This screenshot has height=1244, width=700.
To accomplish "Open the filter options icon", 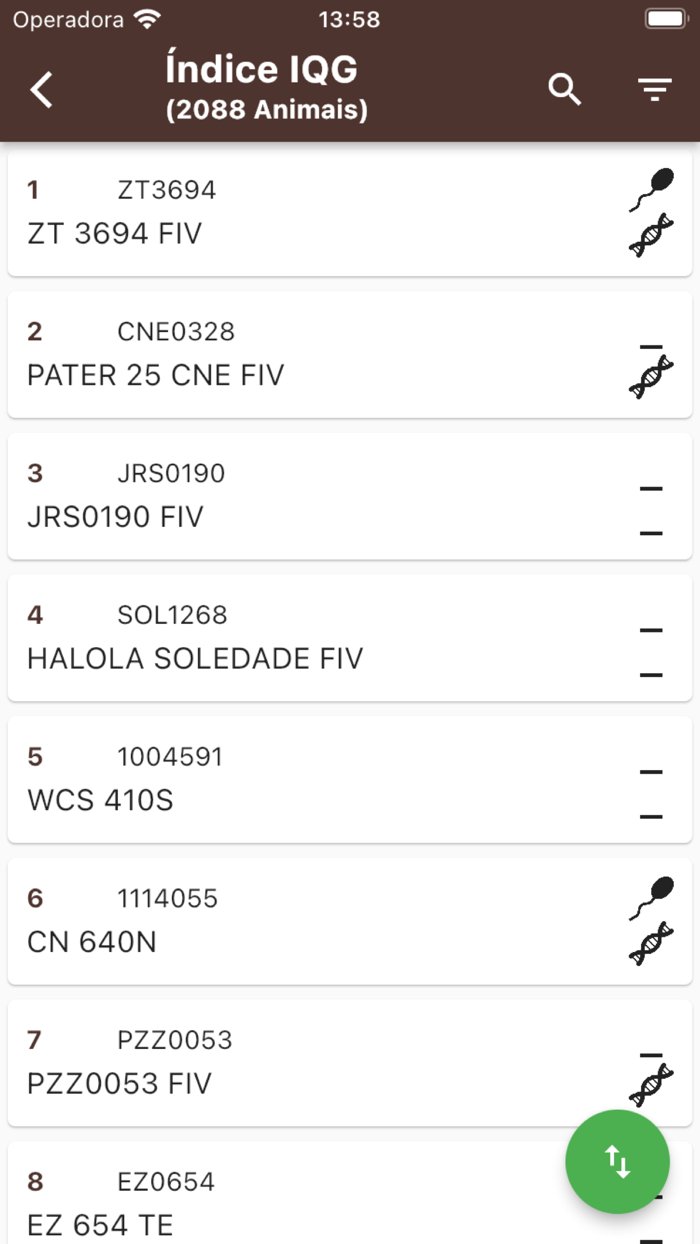I will point(655,90).
